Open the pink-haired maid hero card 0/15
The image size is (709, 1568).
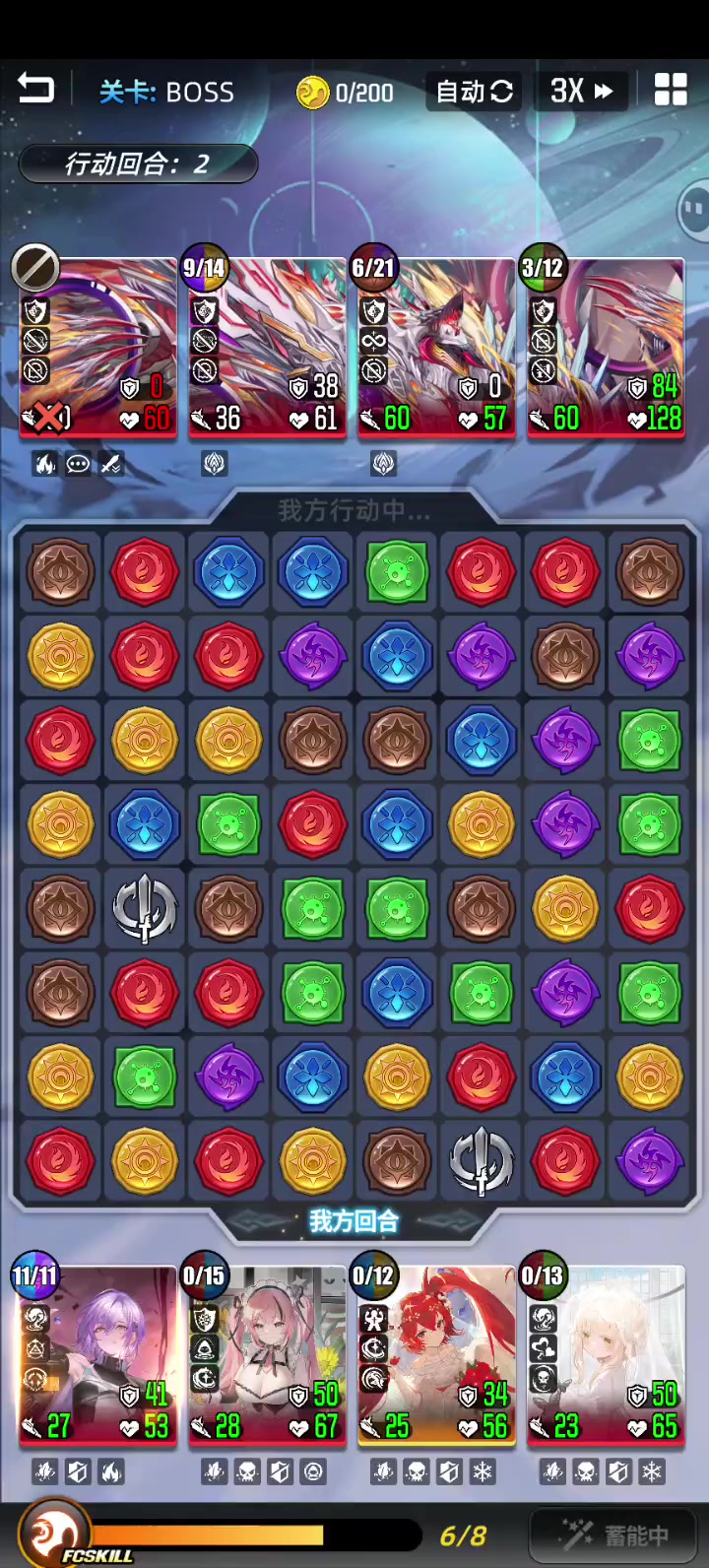267,1355
